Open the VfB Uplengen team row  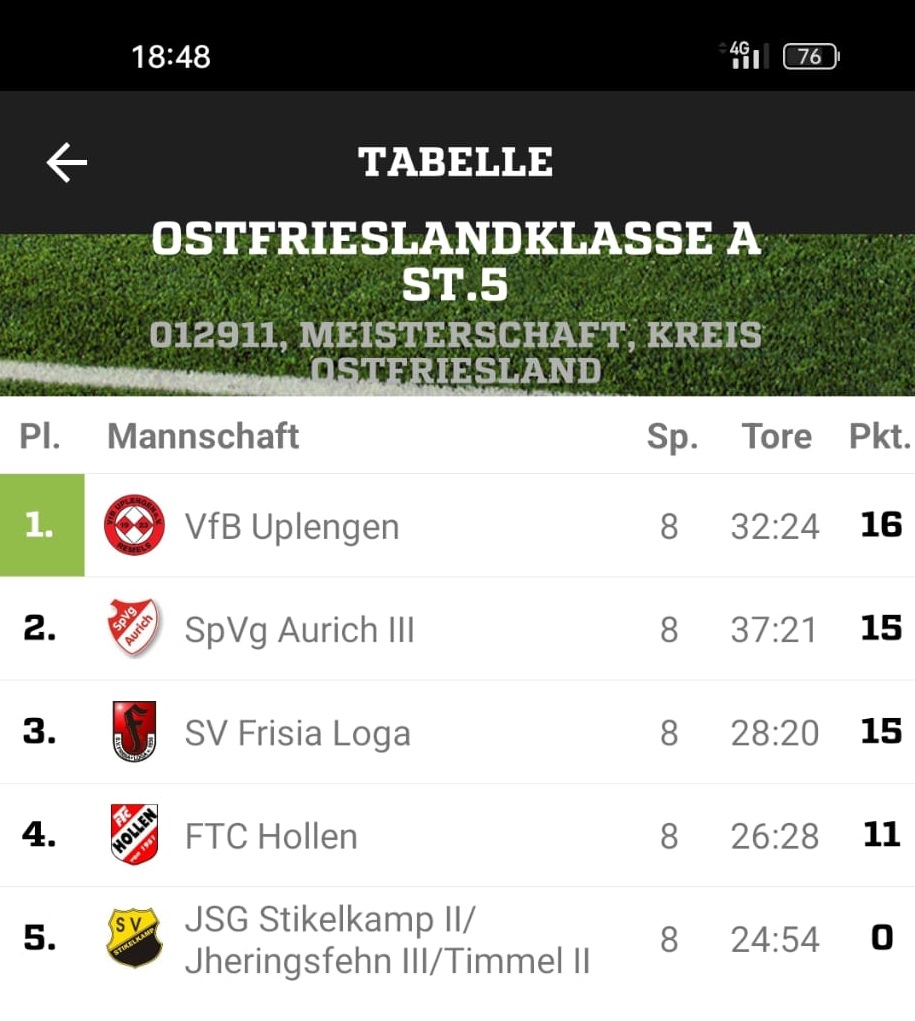[x=457, y=525]
